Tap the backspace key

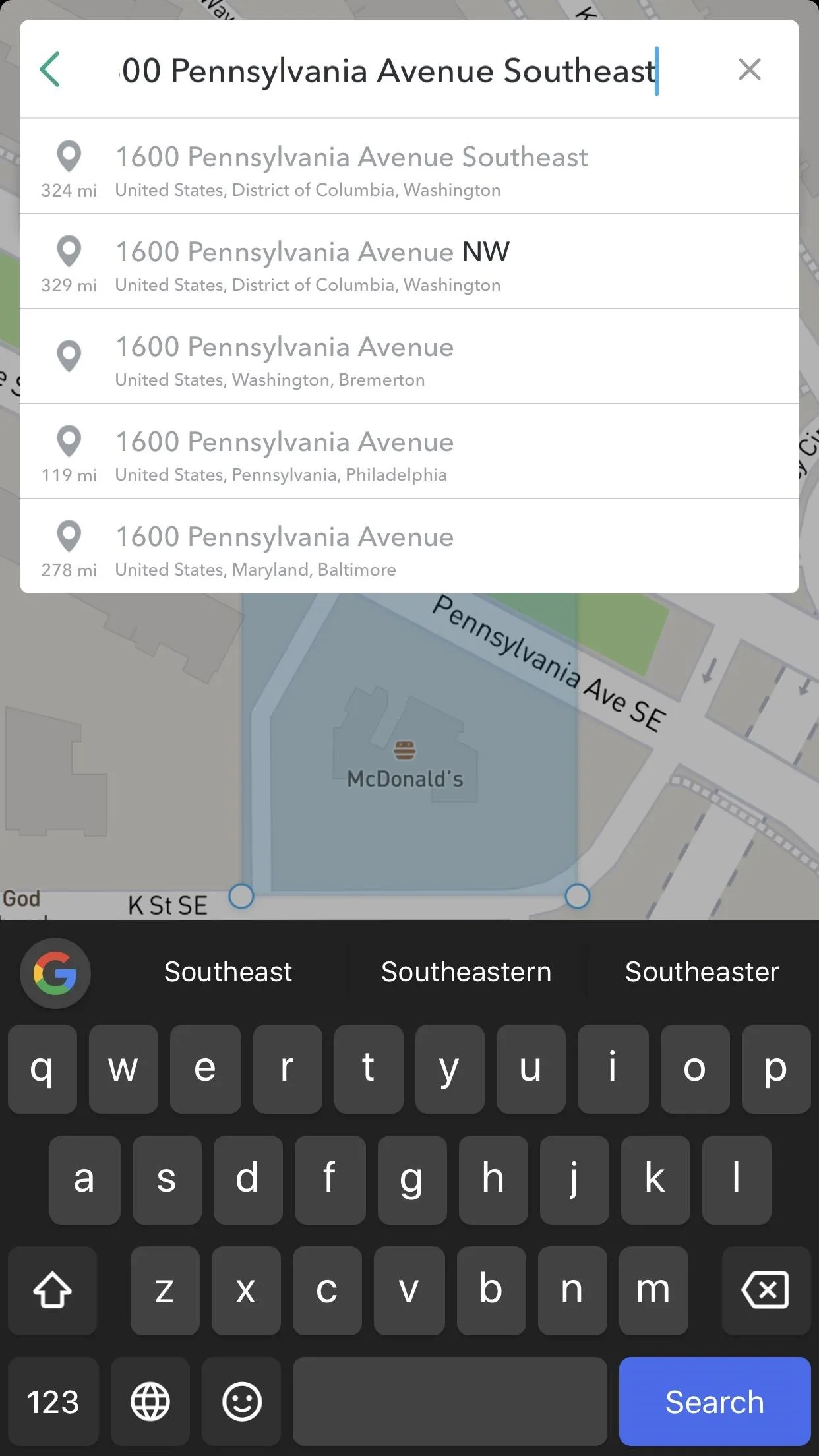(x=766, y=1290)
